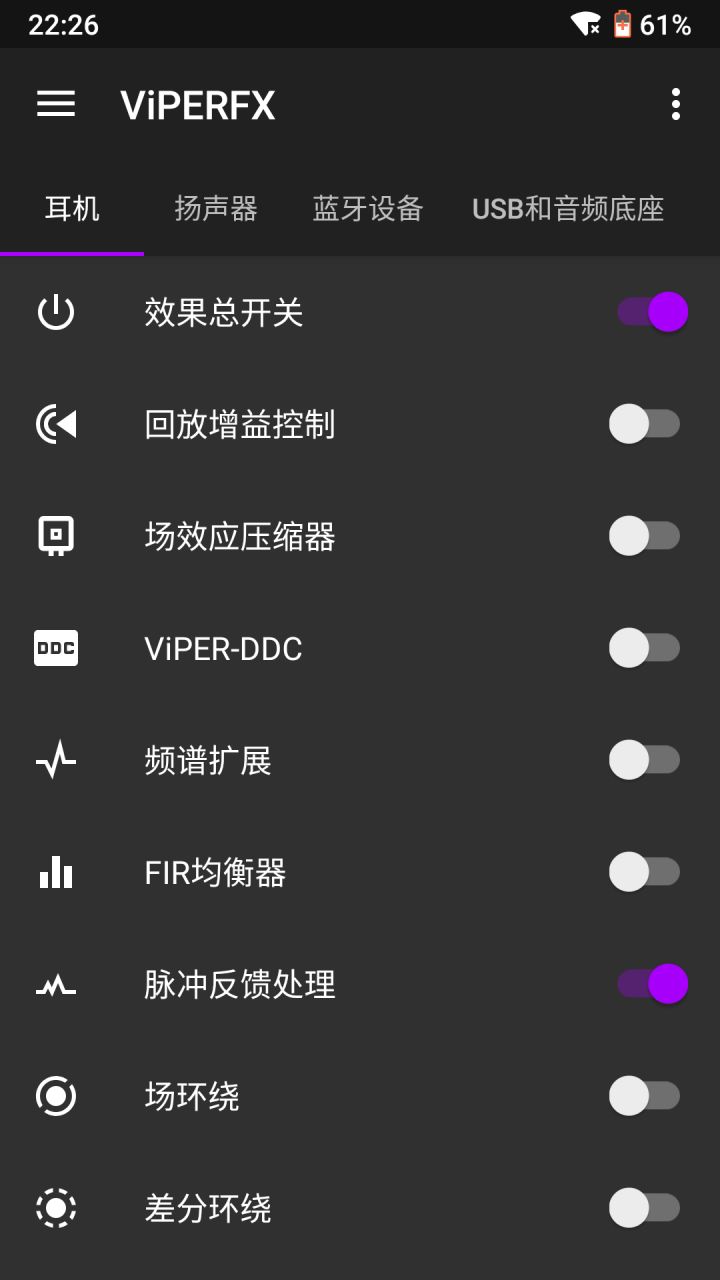720x1280 pixels.
Task: Open the navigation drawer menu
Action: point(56,105)
